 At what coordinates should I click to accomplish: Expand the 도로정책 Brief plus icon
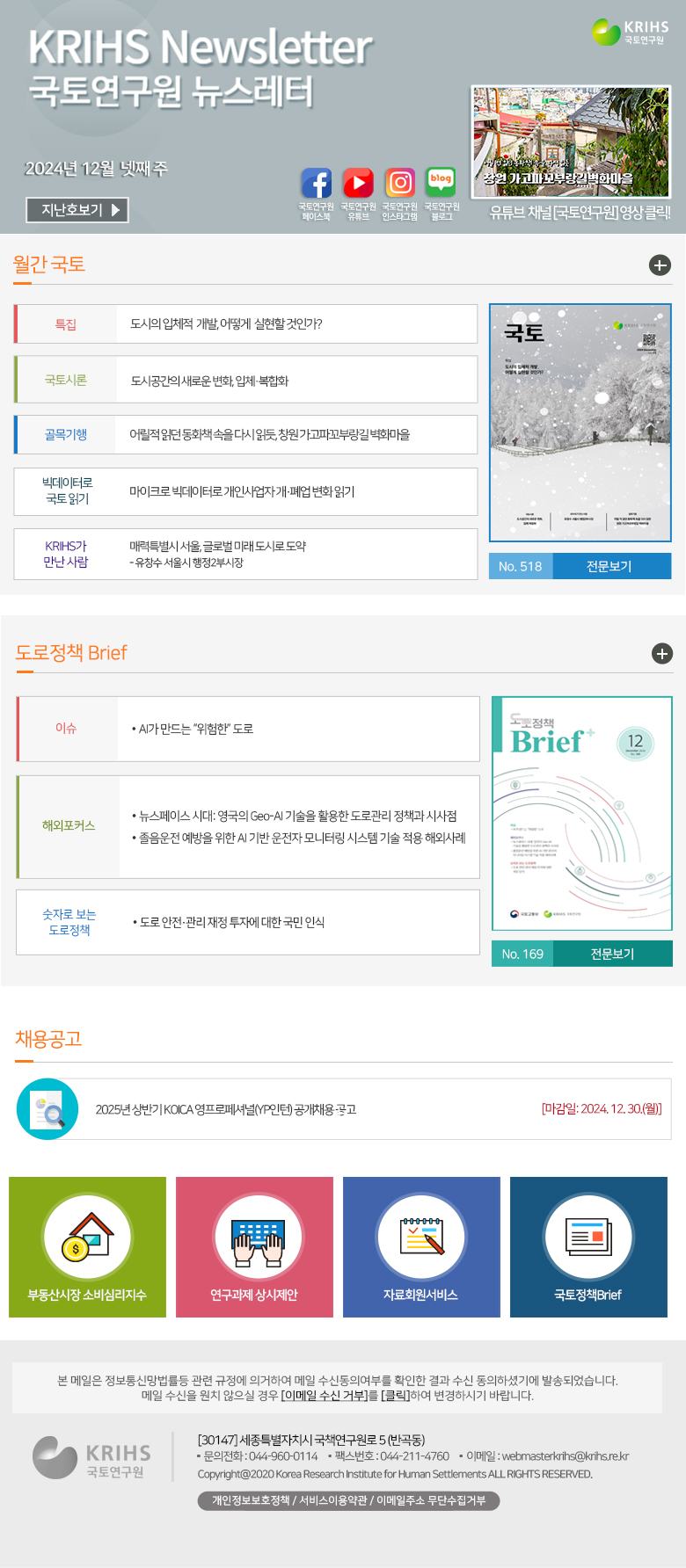662,654
